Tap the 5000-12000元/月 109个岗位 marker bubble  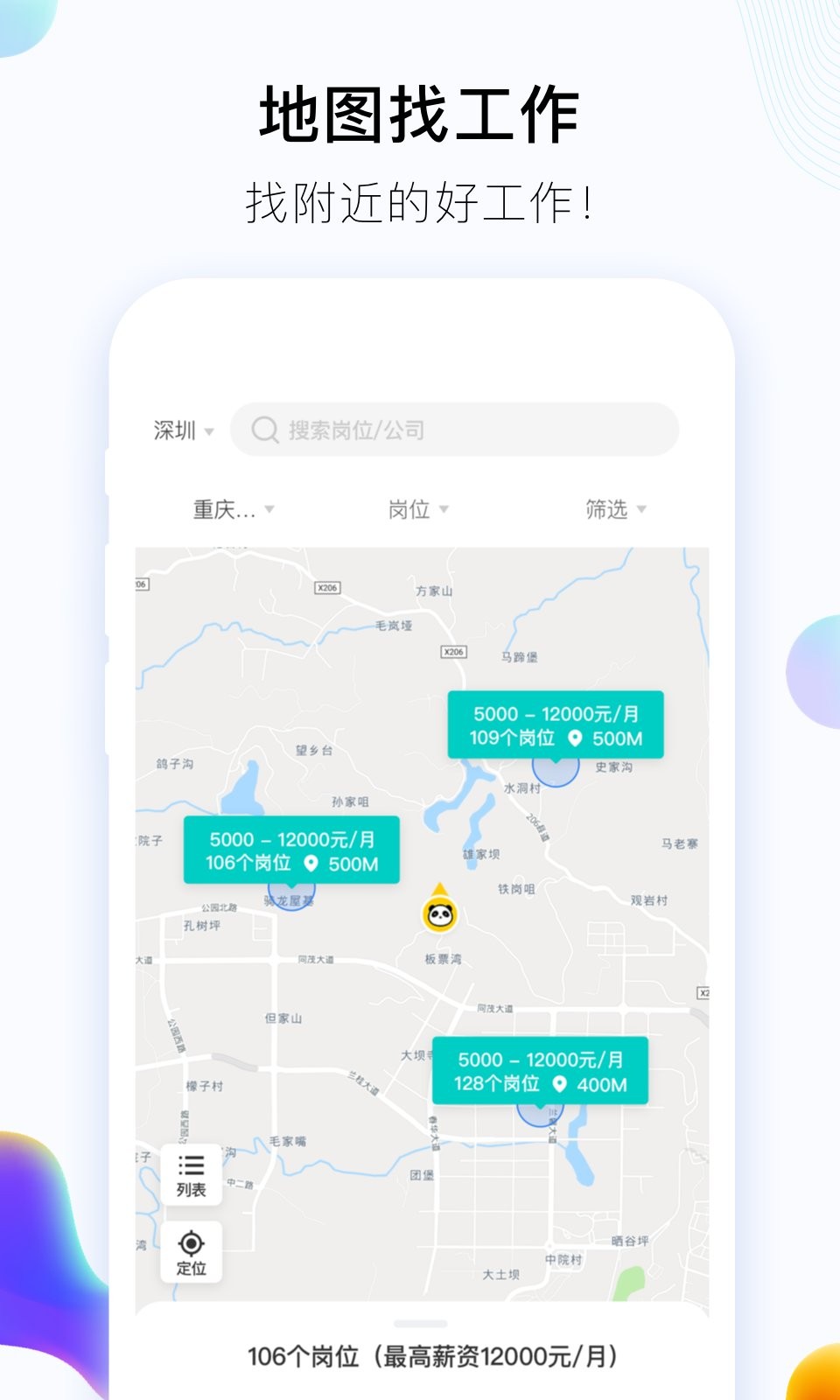tap(555, 722)
